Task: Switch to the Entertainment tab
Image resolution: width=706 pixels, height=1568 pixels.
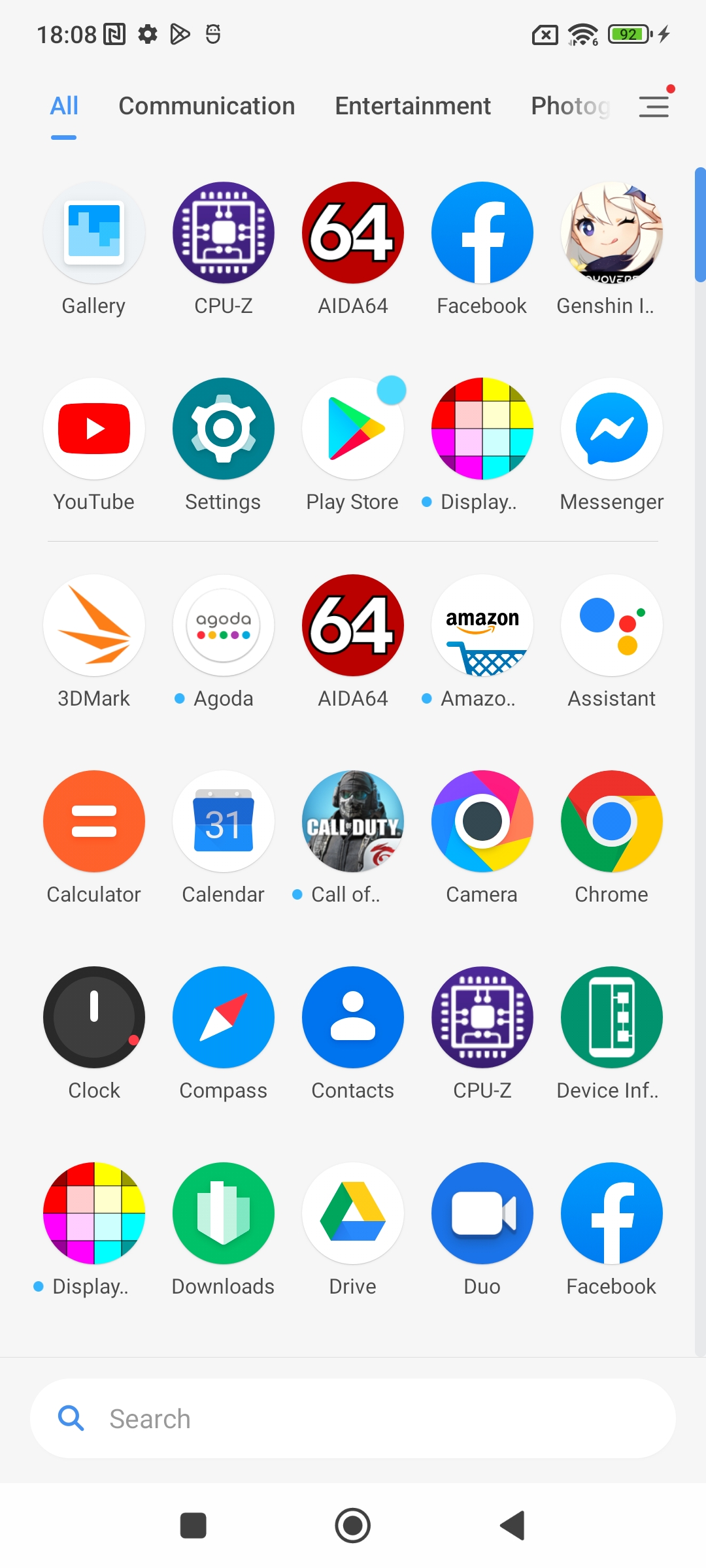Action: (412, 106)
